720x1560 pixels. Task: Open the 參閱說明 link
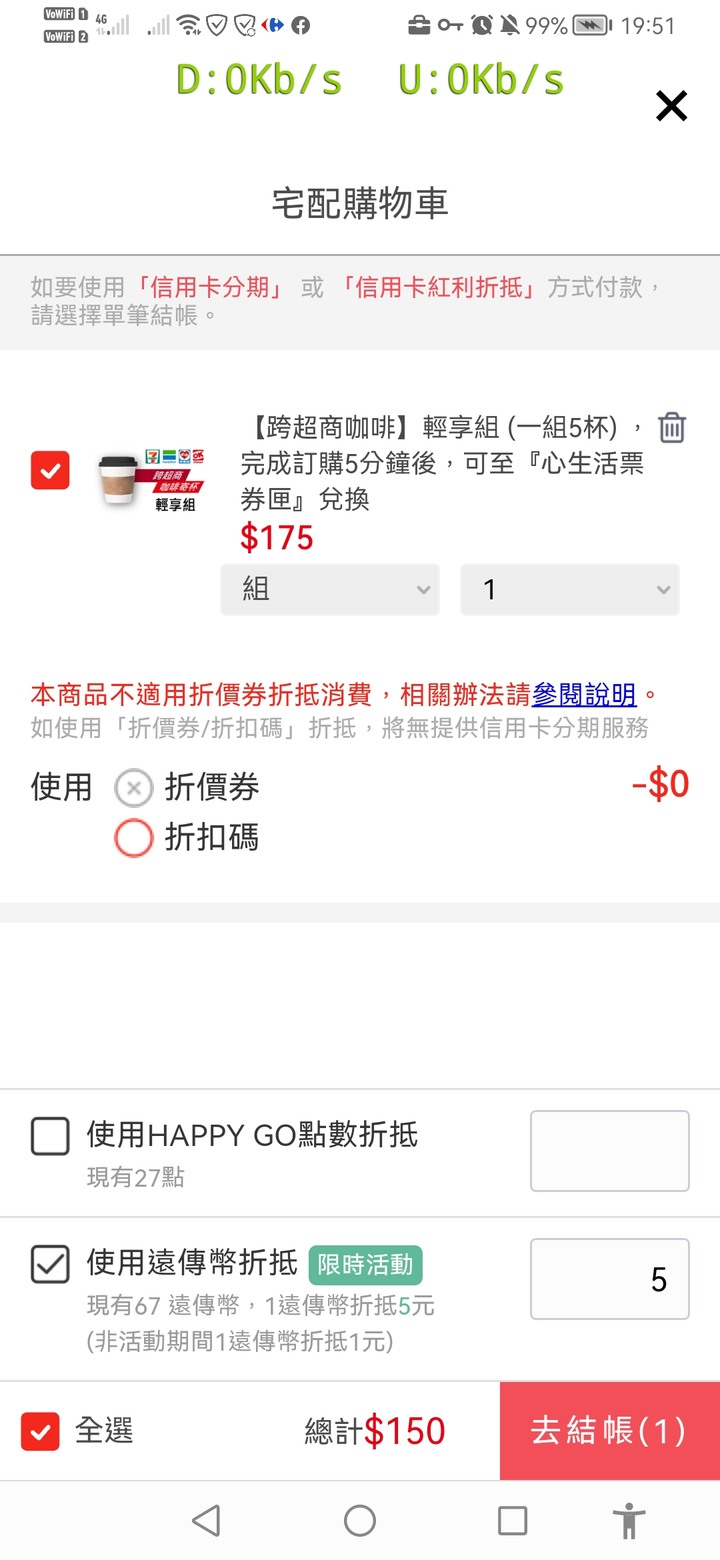584,693
